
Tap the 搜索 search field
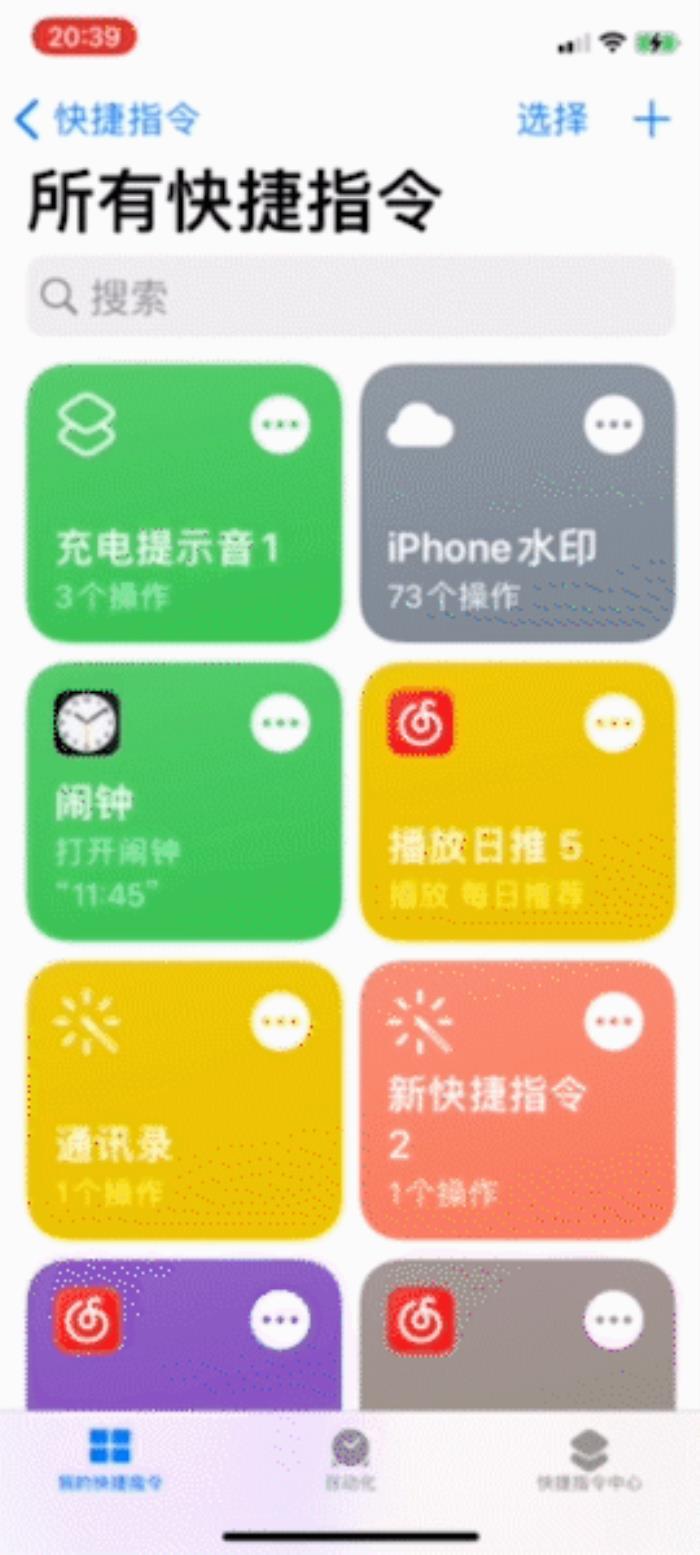tap(350, 297)
